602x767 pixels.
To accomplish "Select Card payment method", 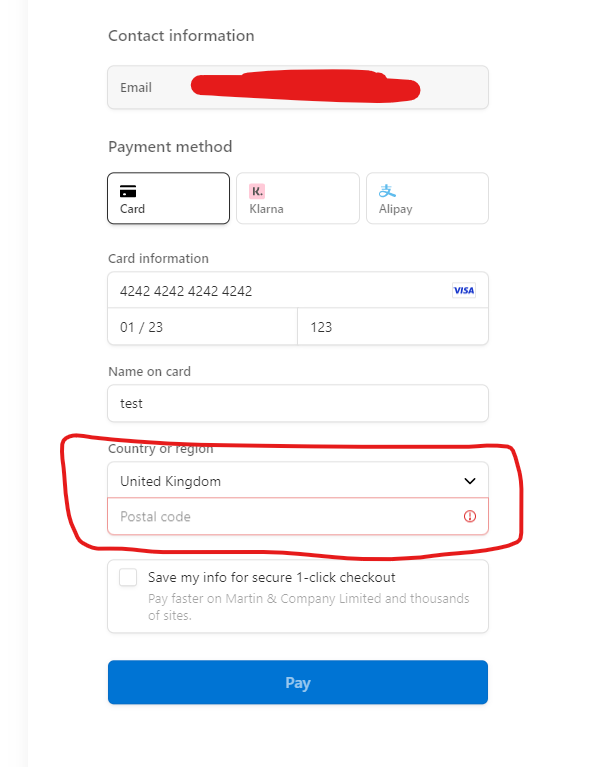I will [x=168, y=198].
